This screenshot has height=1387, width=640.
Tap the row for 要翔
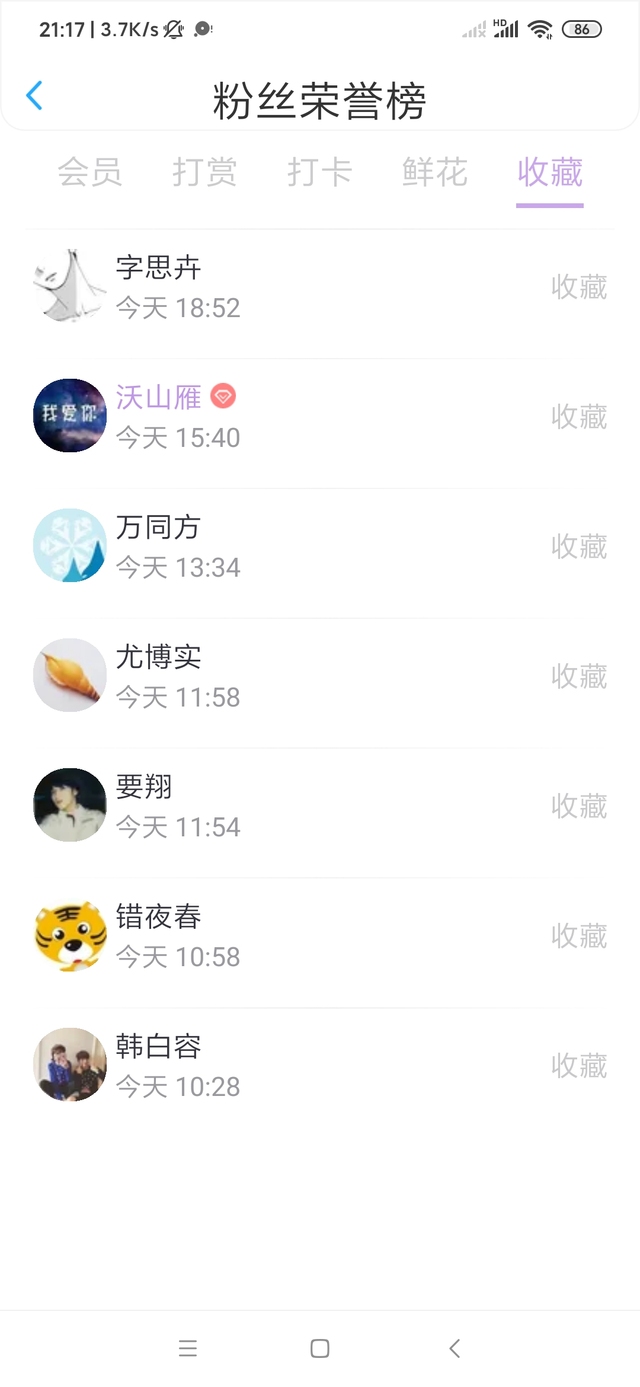(320, 807)
